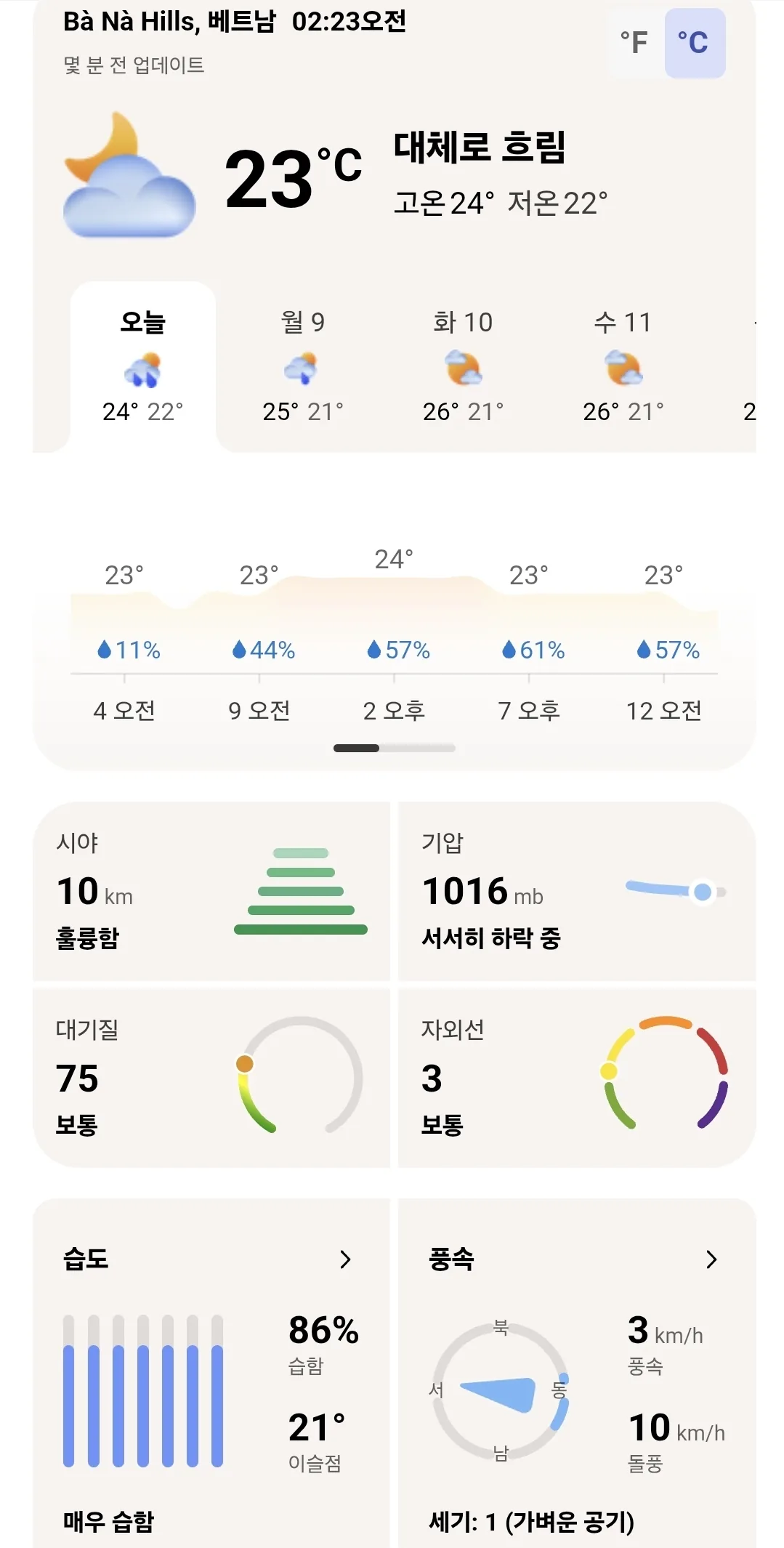Select the 화 10 forecast day

tap(463, 366)
